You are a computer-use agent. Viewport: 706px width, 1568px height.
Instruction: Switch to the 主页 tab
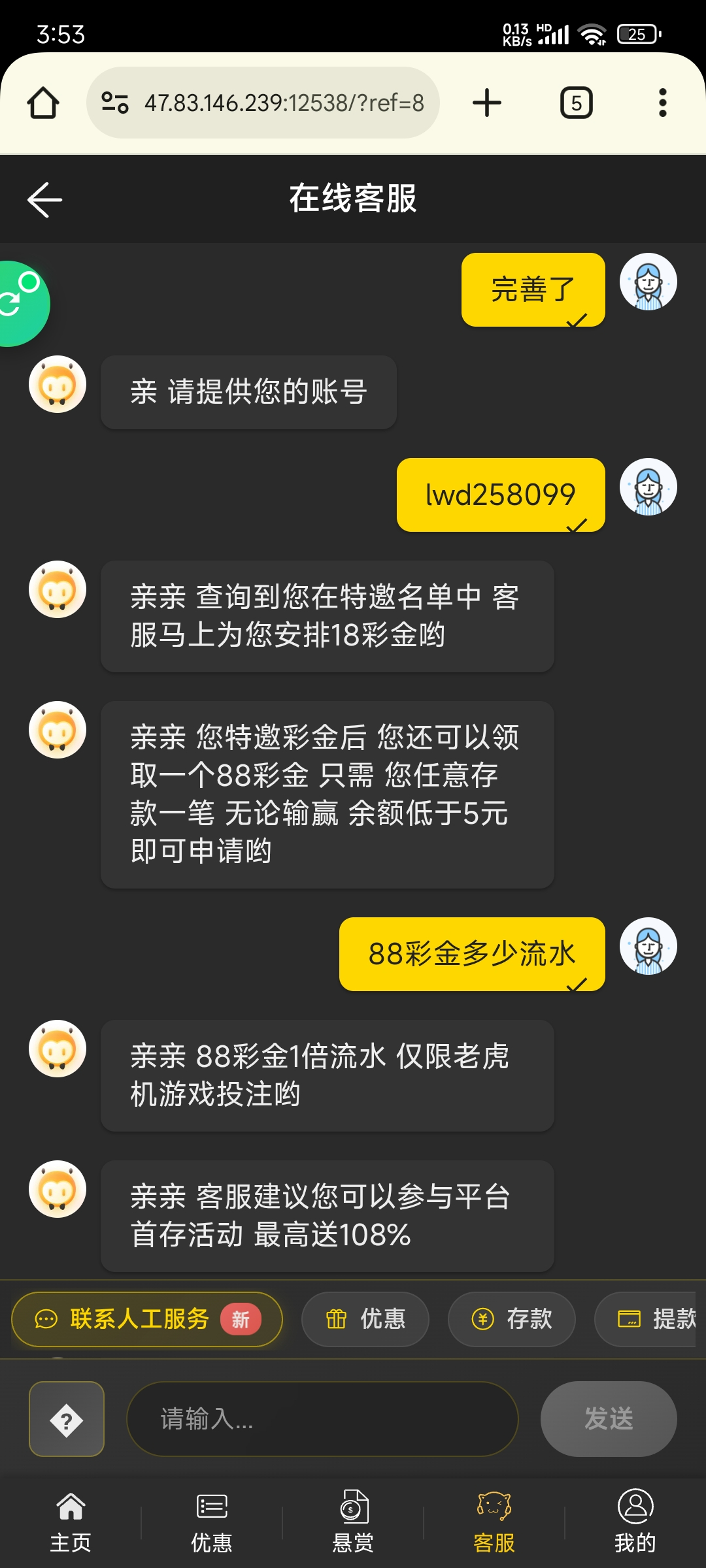point(71,1524)
